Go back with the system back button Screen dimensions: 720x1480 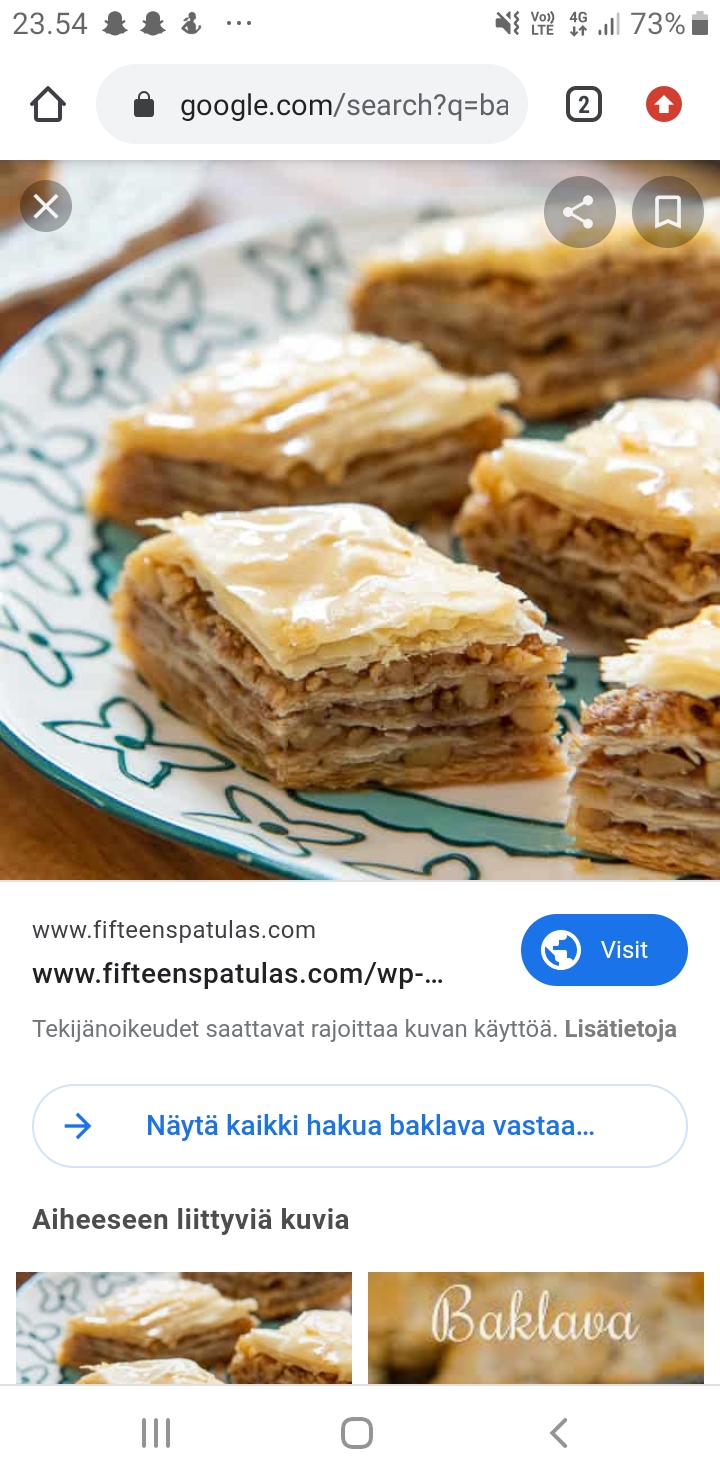coord(559,1432)
